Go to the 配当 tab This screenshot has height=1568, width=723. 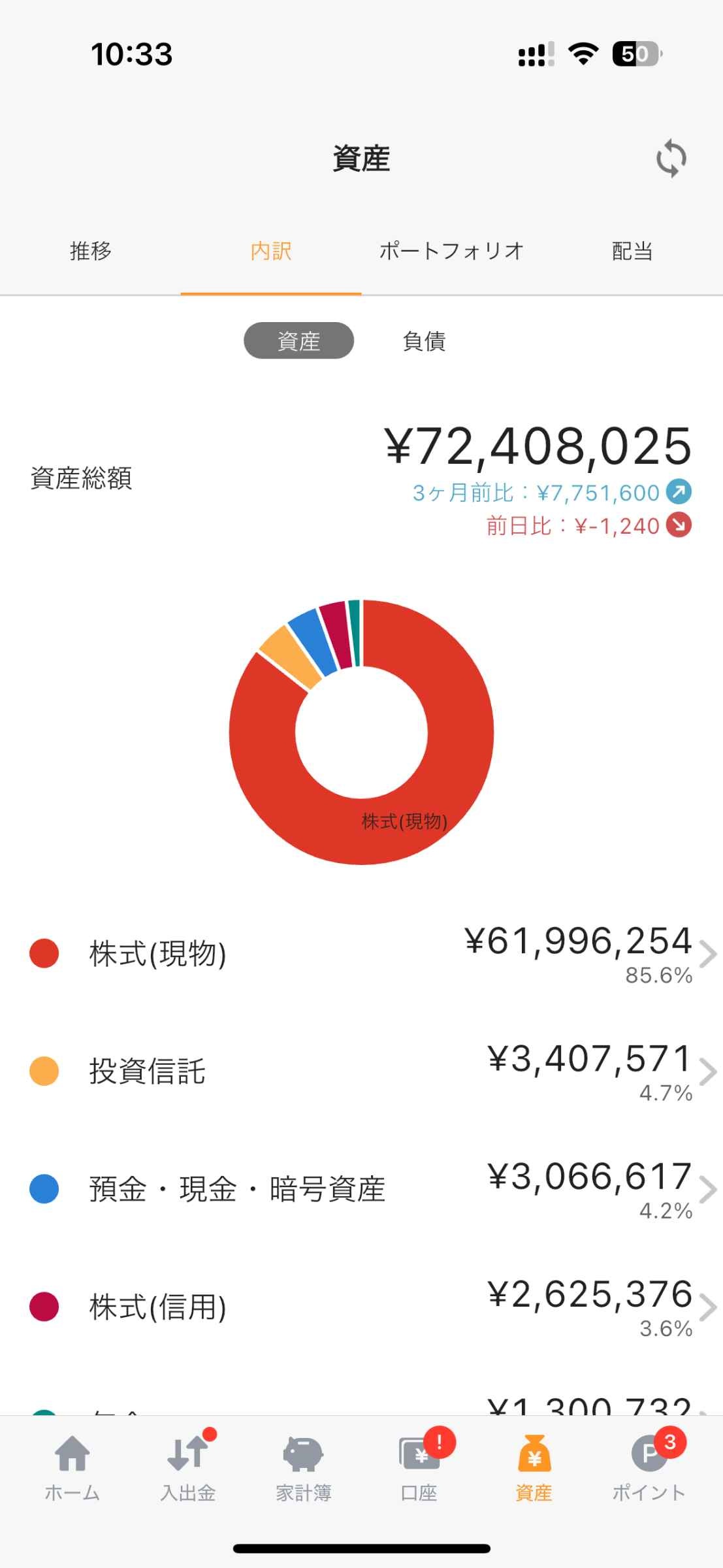coord(632,251)
